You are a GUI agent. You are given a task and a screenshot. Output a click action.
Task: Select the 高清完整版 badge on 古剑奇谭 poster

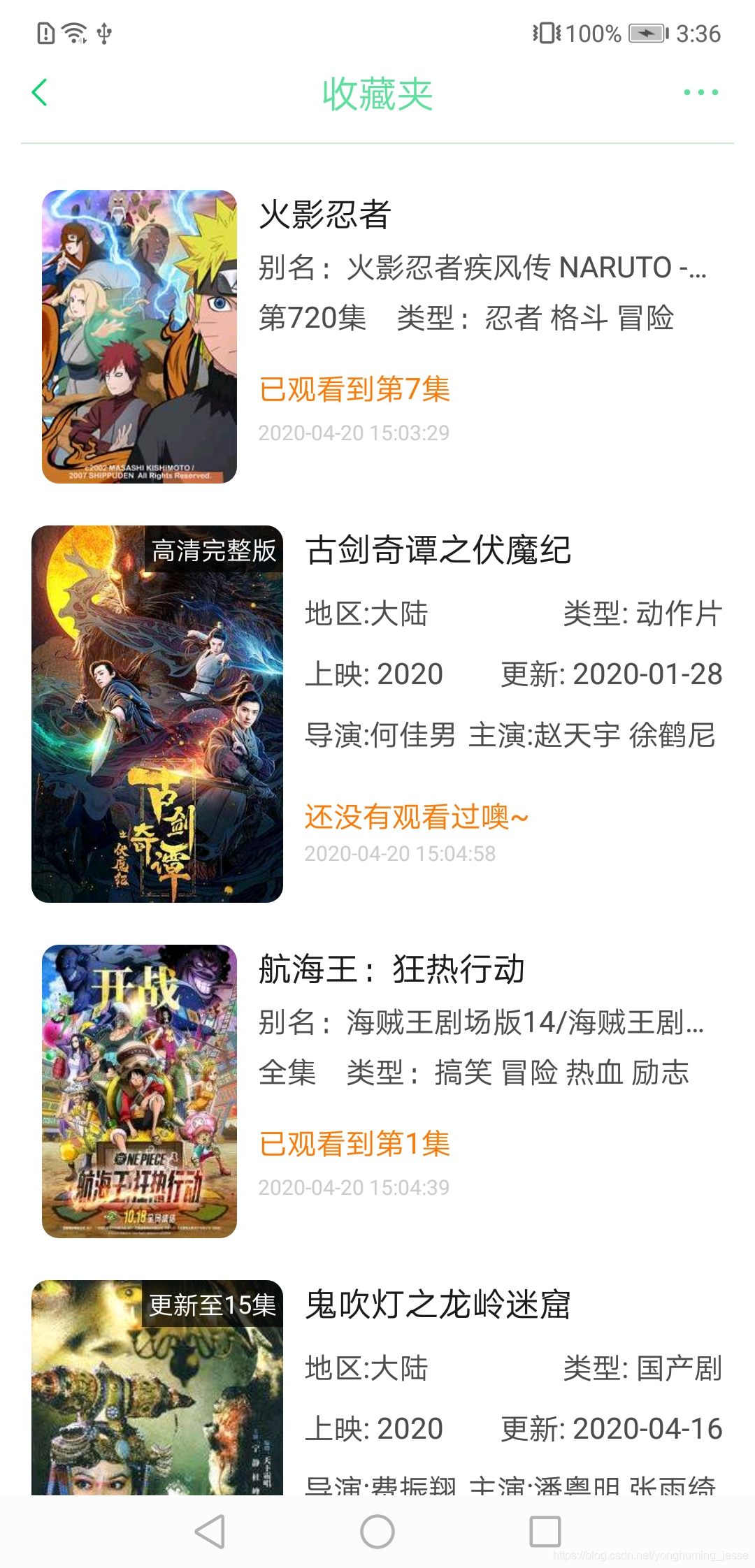pyautogui.click(x=214, y=551)
